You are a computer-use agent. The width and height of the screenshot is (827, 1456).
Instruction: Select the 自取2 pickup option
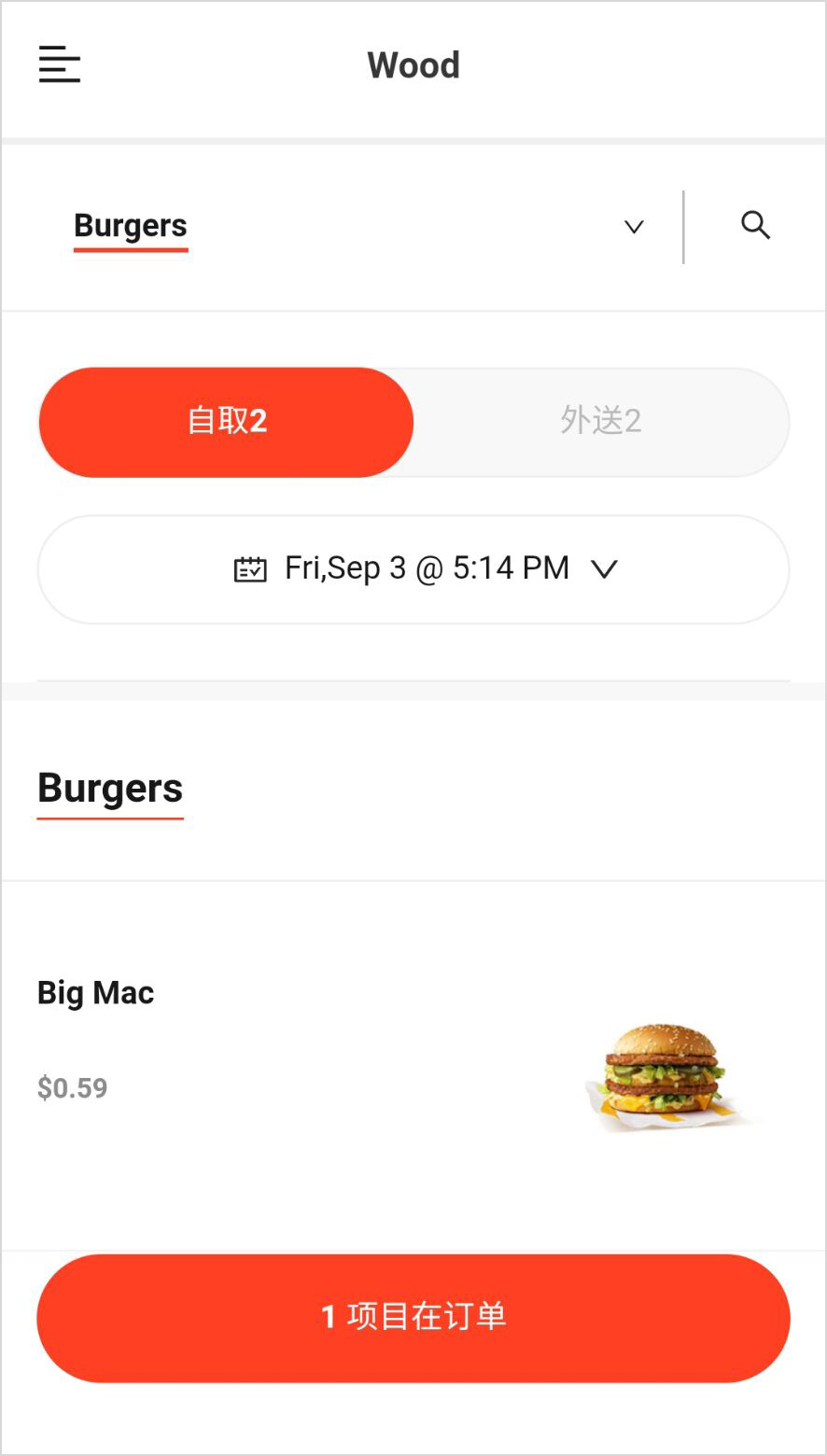coord(226,422)
